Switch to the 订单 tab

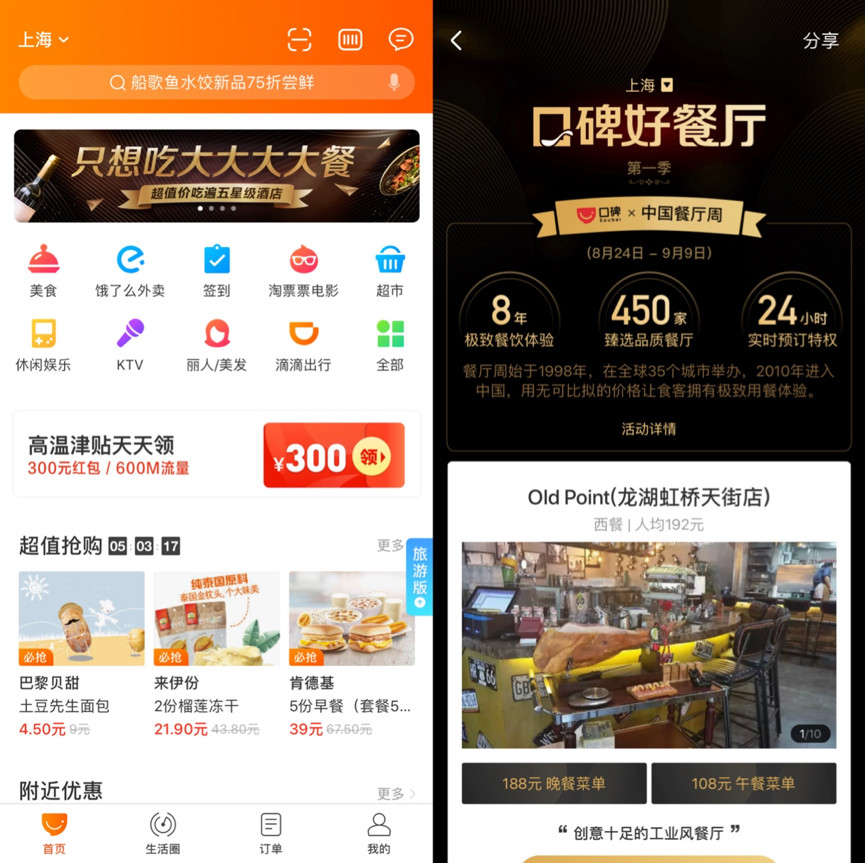pos(270,833)
